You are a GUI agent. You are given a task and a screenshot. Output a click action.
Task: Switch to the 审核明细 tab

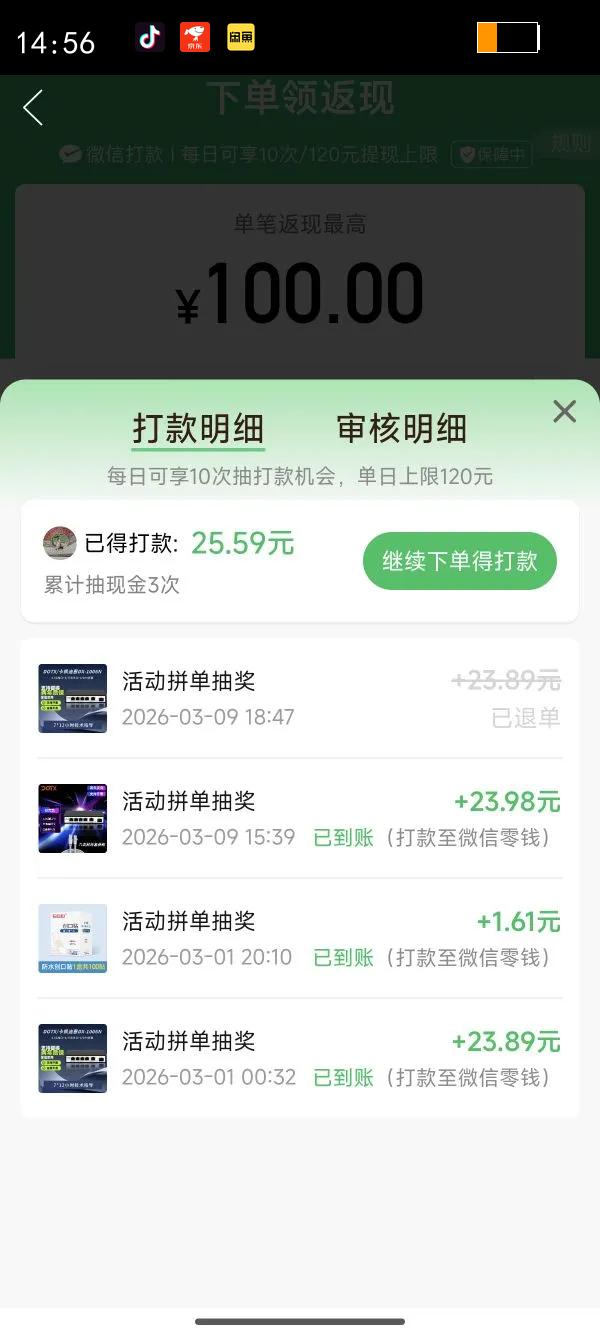[x=401, y=429]
